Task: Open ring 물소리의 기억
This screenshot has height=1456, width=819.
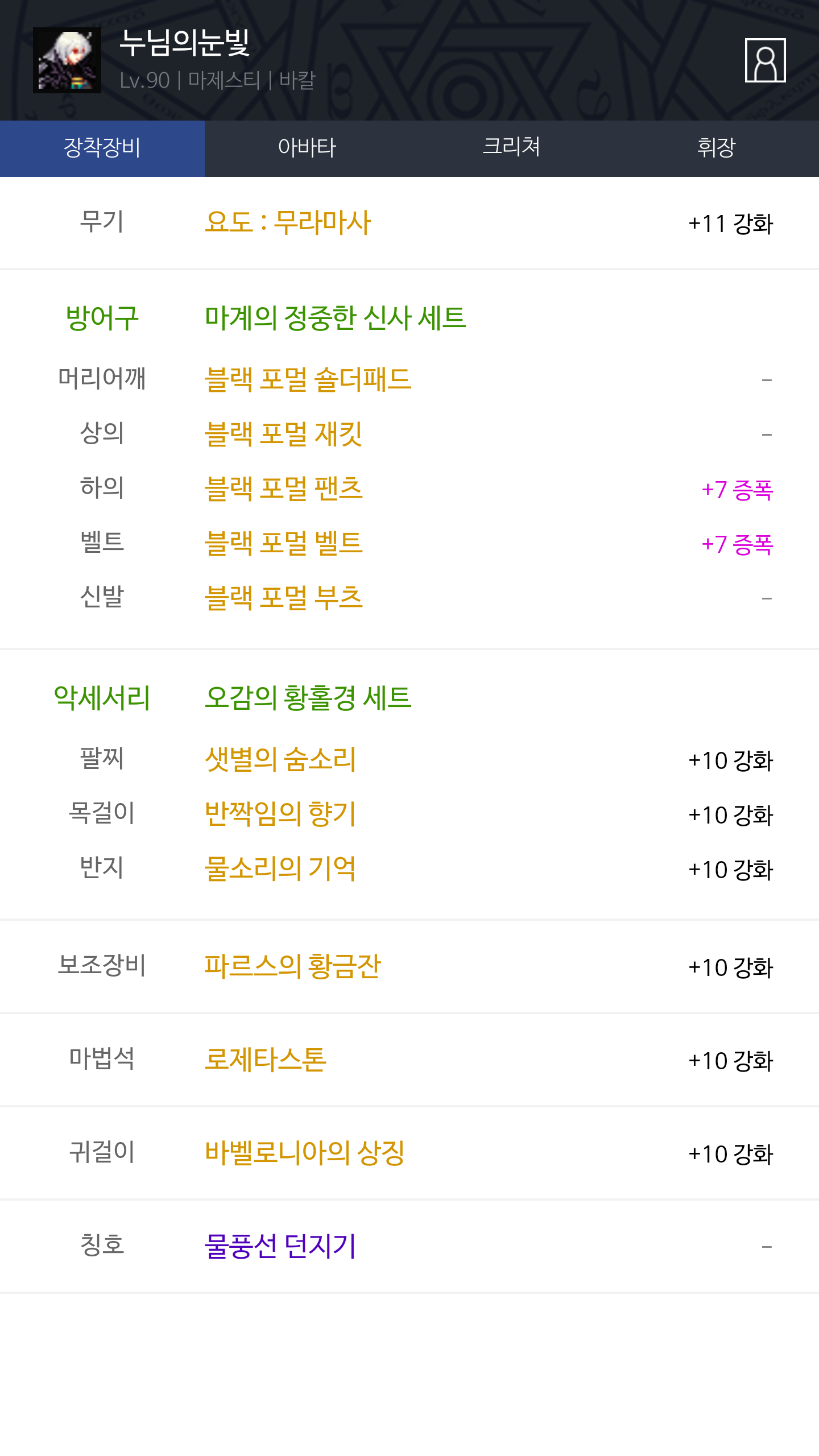Action: 280,868
